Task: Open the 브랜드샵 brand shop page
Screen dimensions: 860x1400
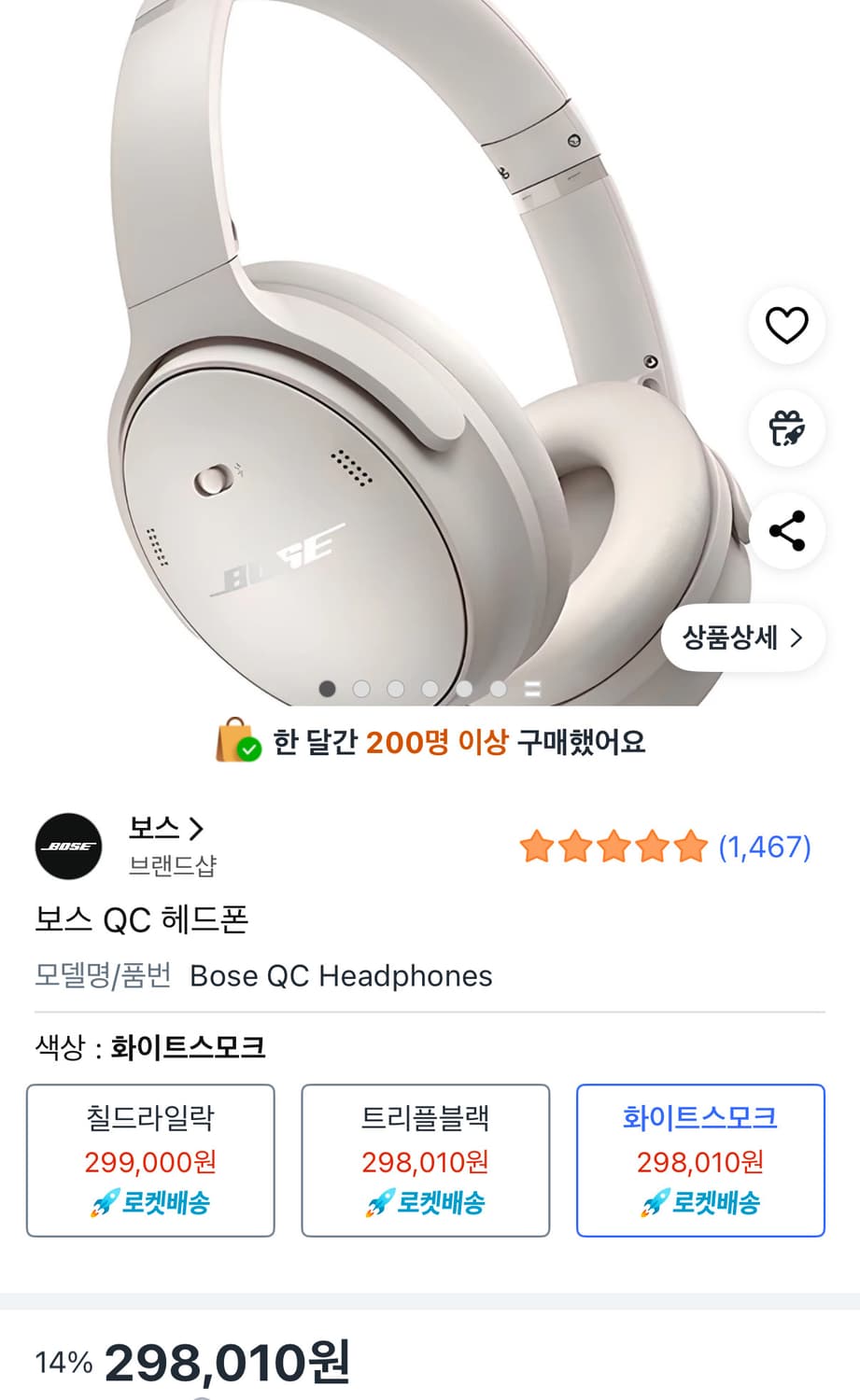Action: pos(172,866)
